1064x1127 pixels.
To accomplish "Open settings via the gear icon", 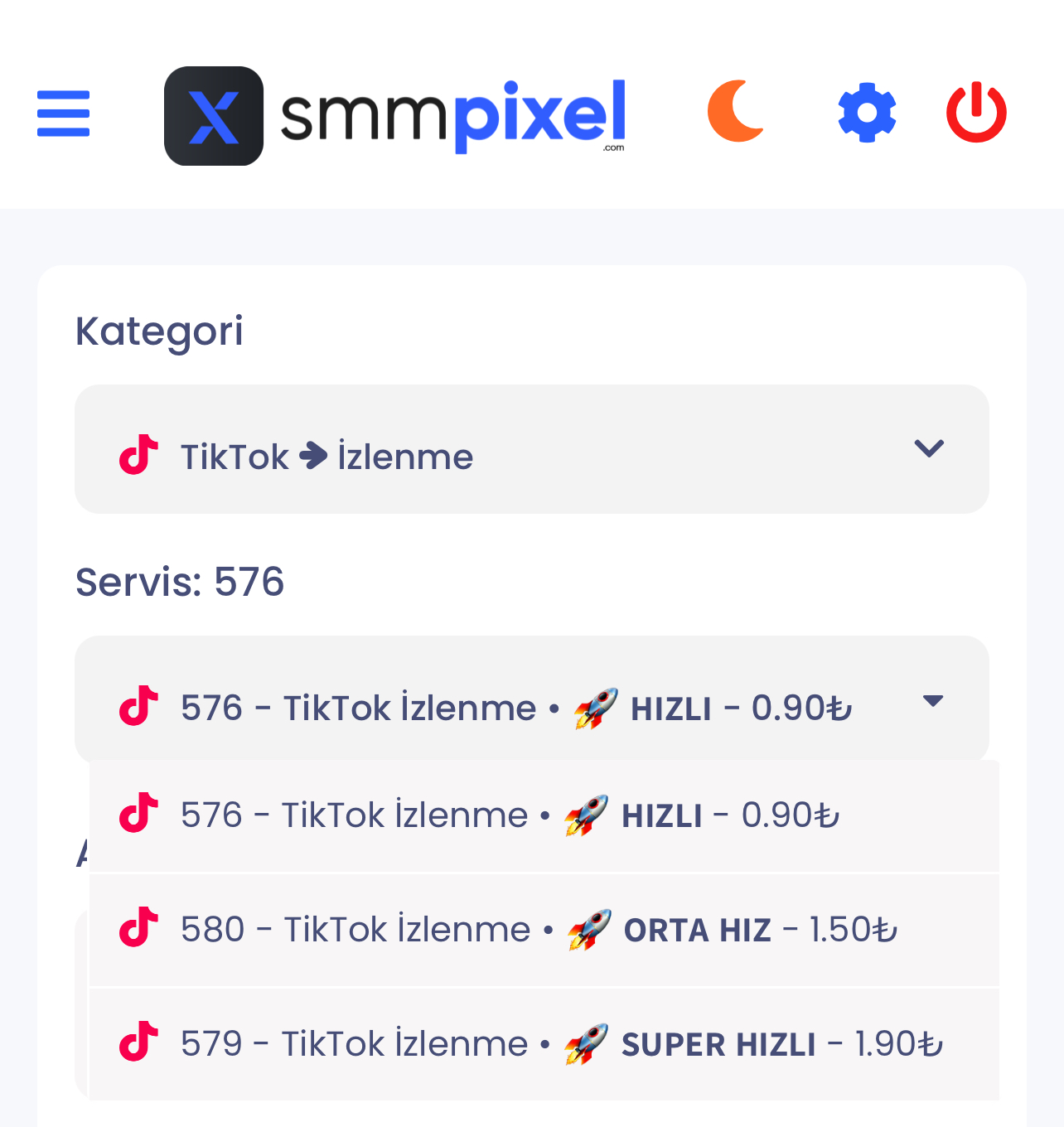I will coord(867,113).
